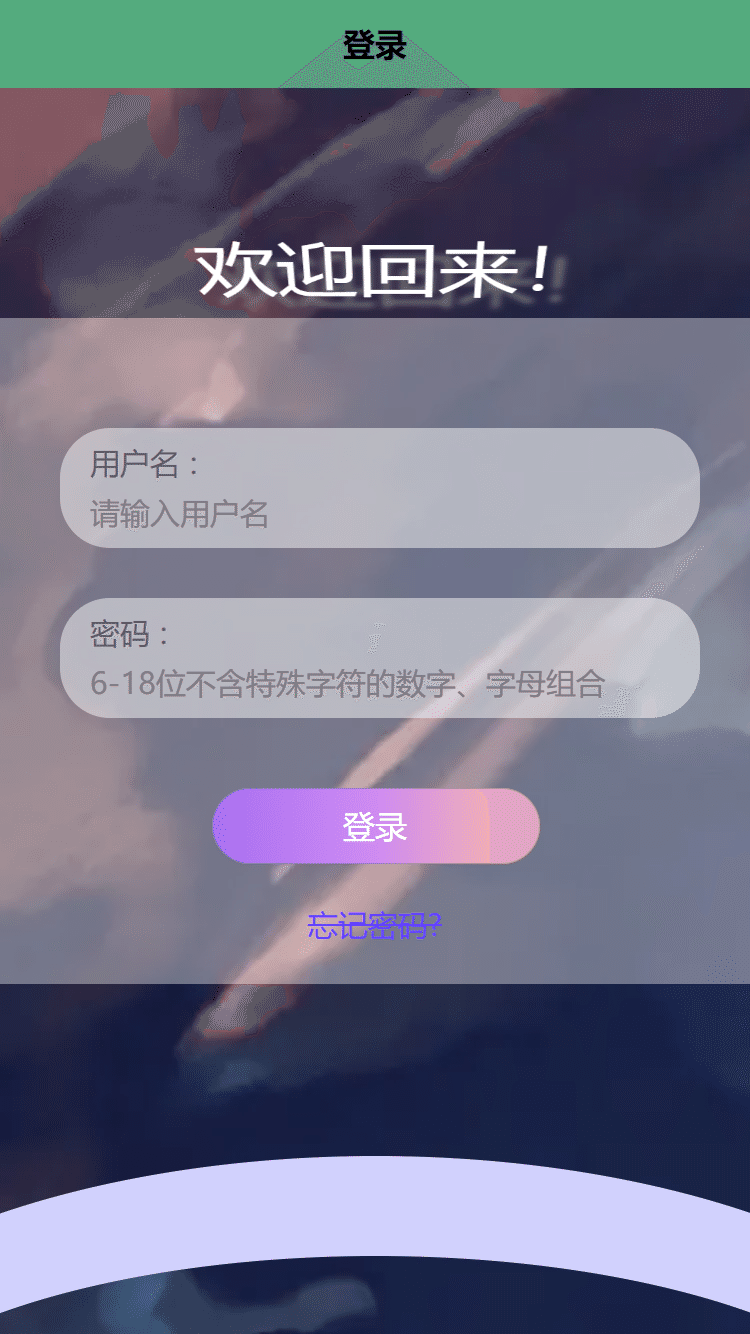
Task: Tap the gradient 登录 button
Action: pos(376,826)
